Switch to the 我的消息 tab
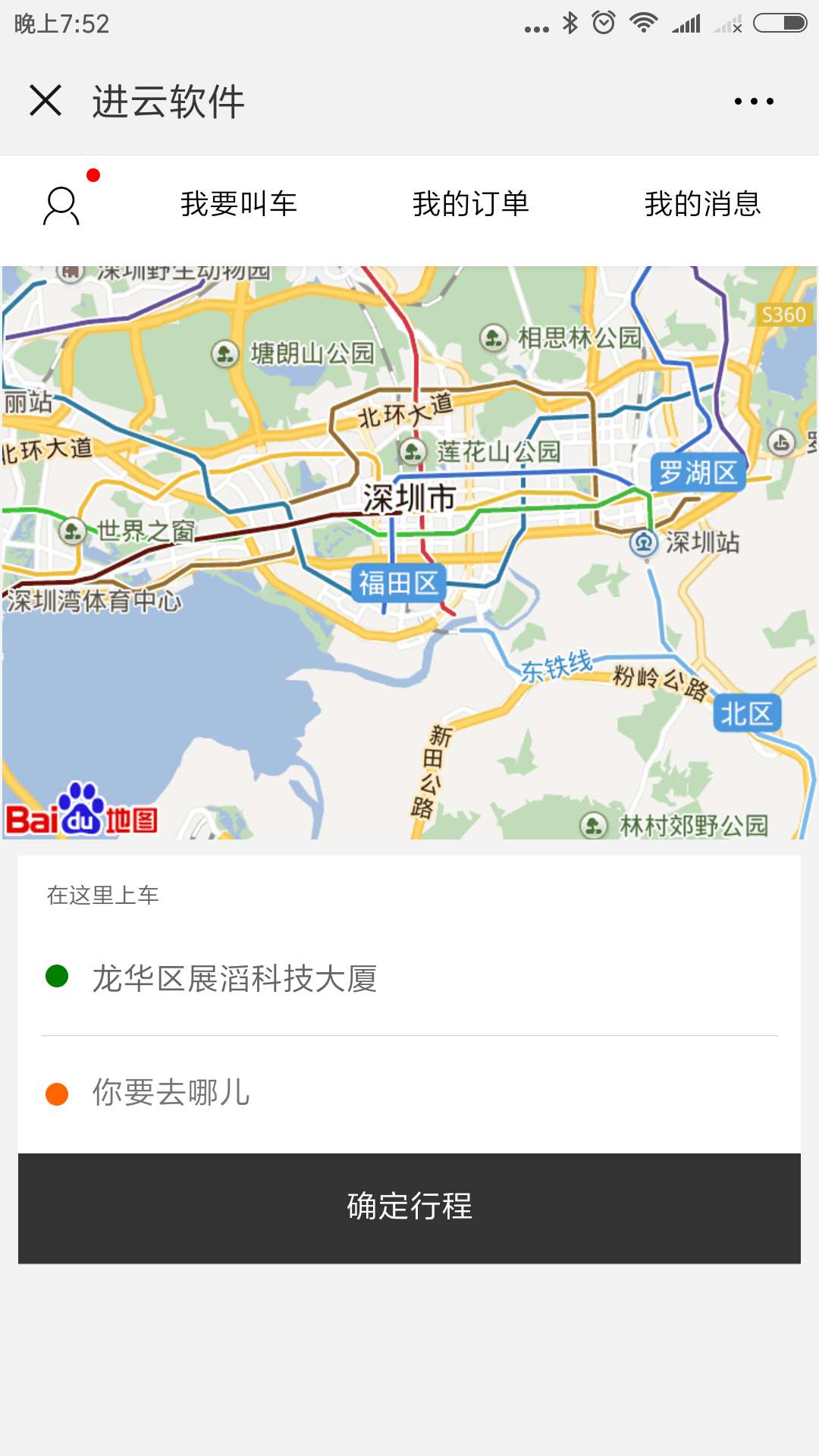Viewport: 819px width, 1456px height. pyautogui.click(x=704, y=202)
